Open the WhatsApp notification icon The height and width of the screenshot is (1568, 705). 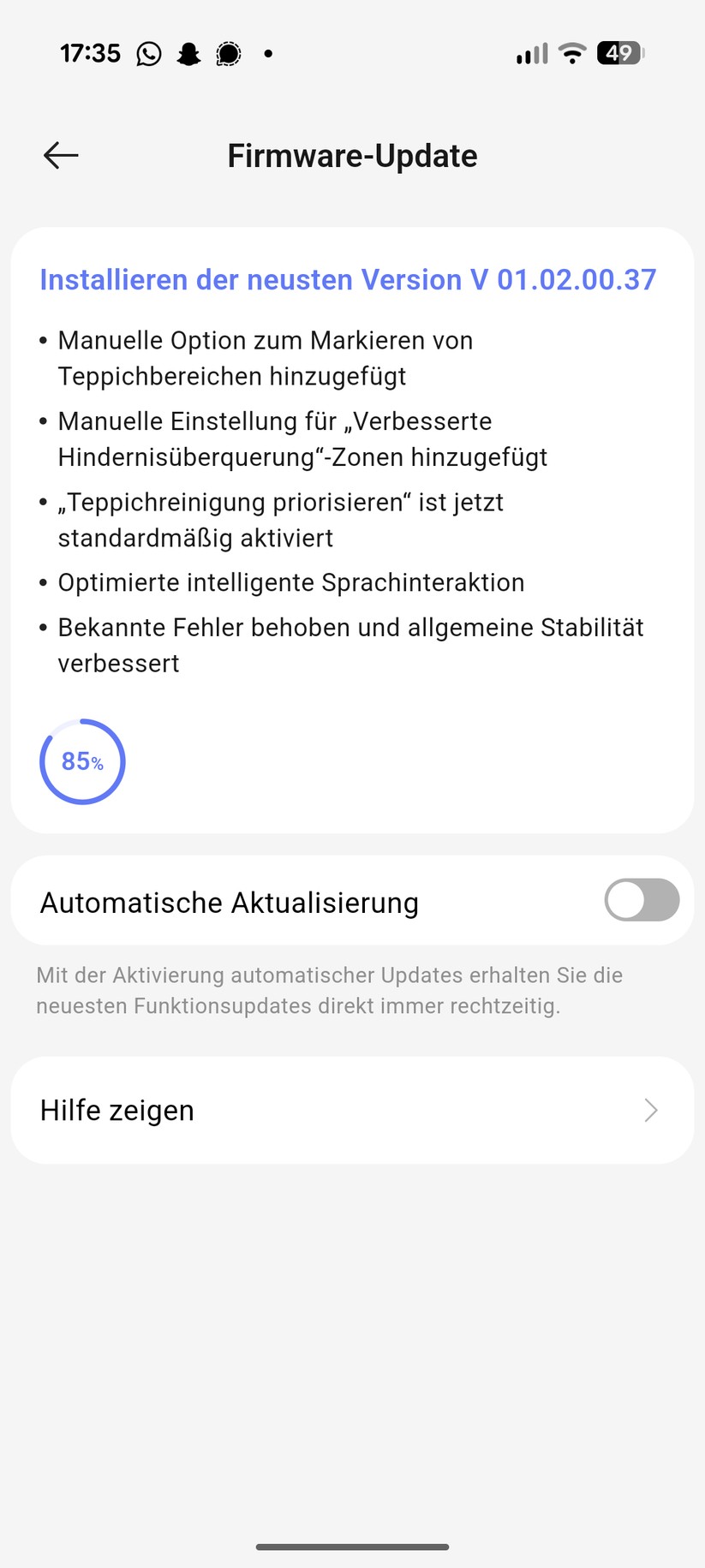148,53
